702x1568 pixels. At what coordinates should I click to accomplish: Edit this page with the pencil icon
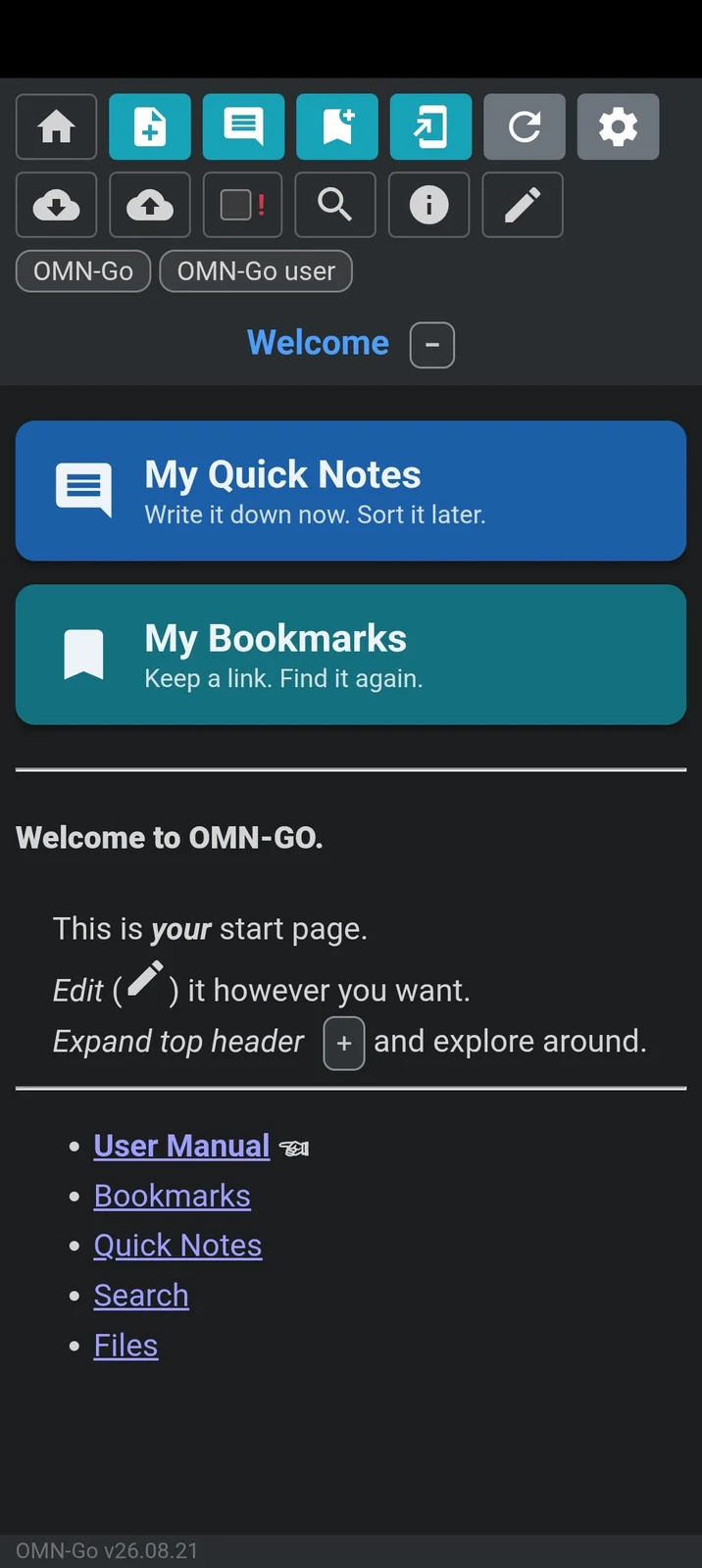[x=523, y=205]
